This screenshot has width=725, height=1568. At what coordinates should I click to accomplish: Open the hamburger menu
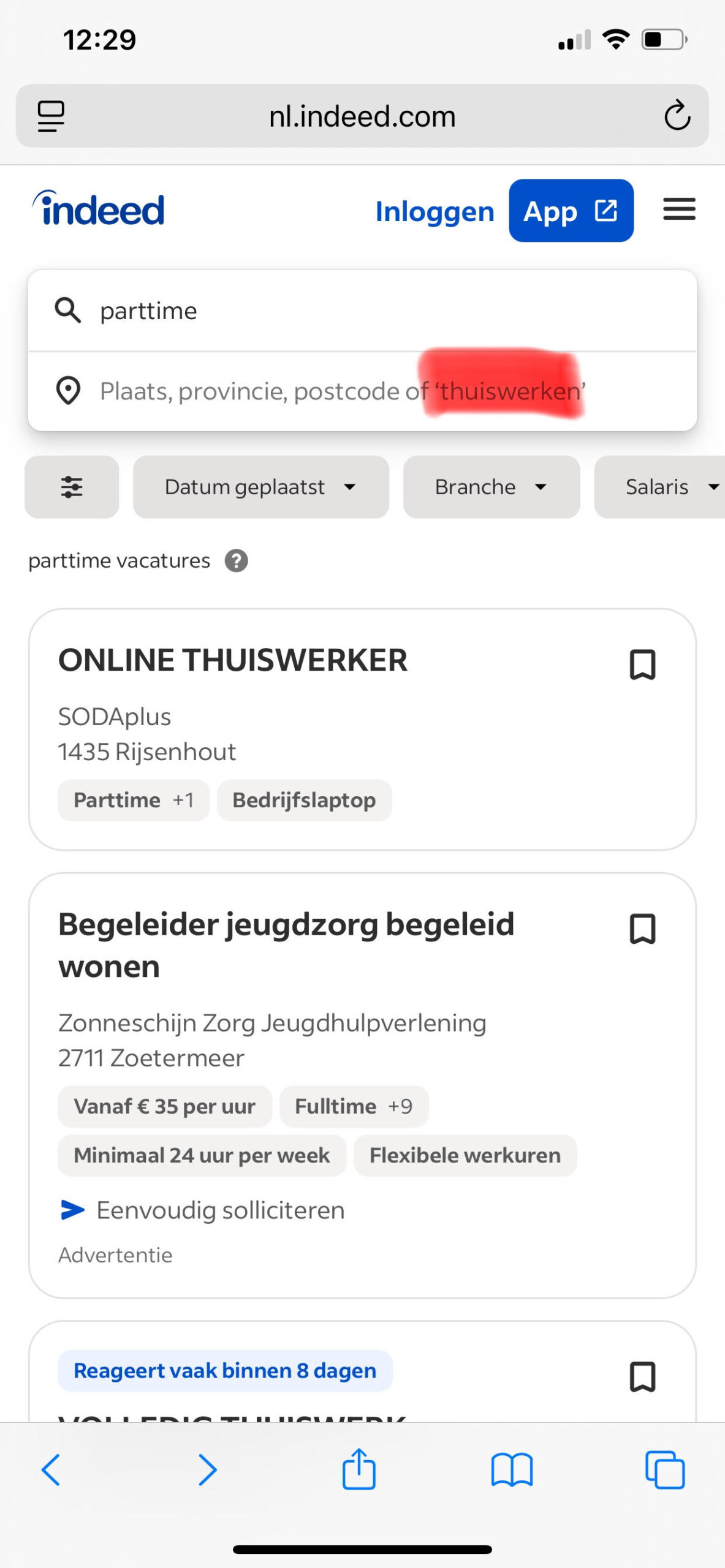679,209
